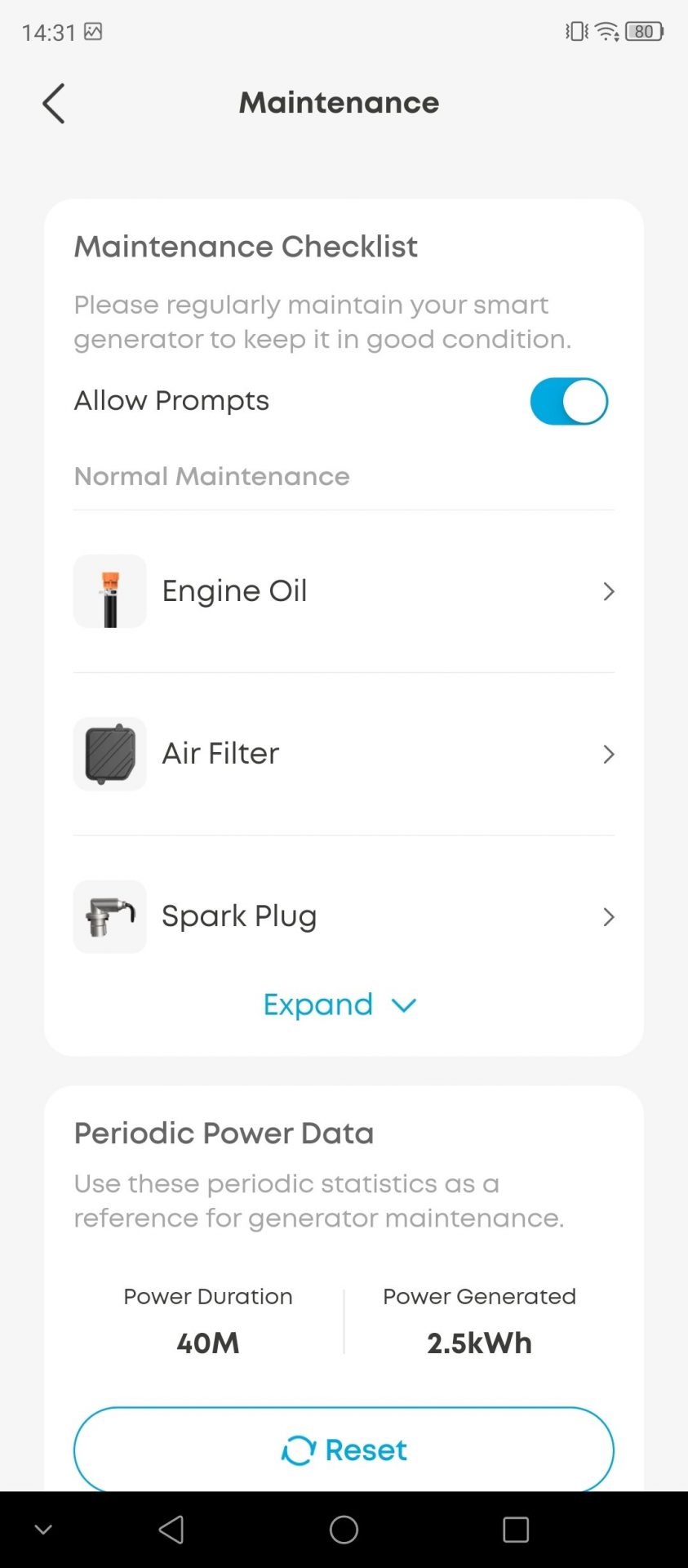688x1568 pixels.
Task: Open the Air Filter maintenance row
Action: (x=344, y=754)
